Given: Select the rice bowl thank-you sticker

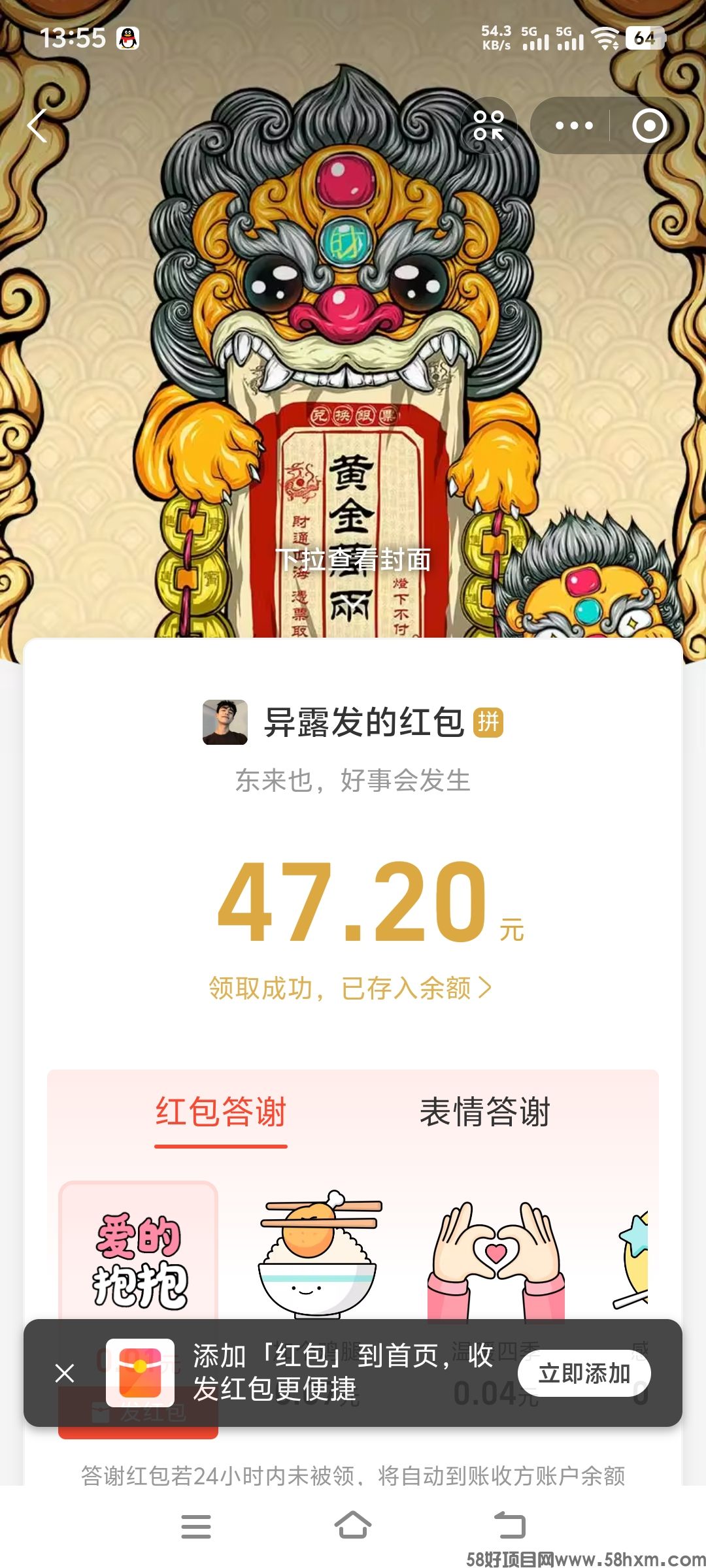Looking at the screenshot, I should [x=318, y=1254].
